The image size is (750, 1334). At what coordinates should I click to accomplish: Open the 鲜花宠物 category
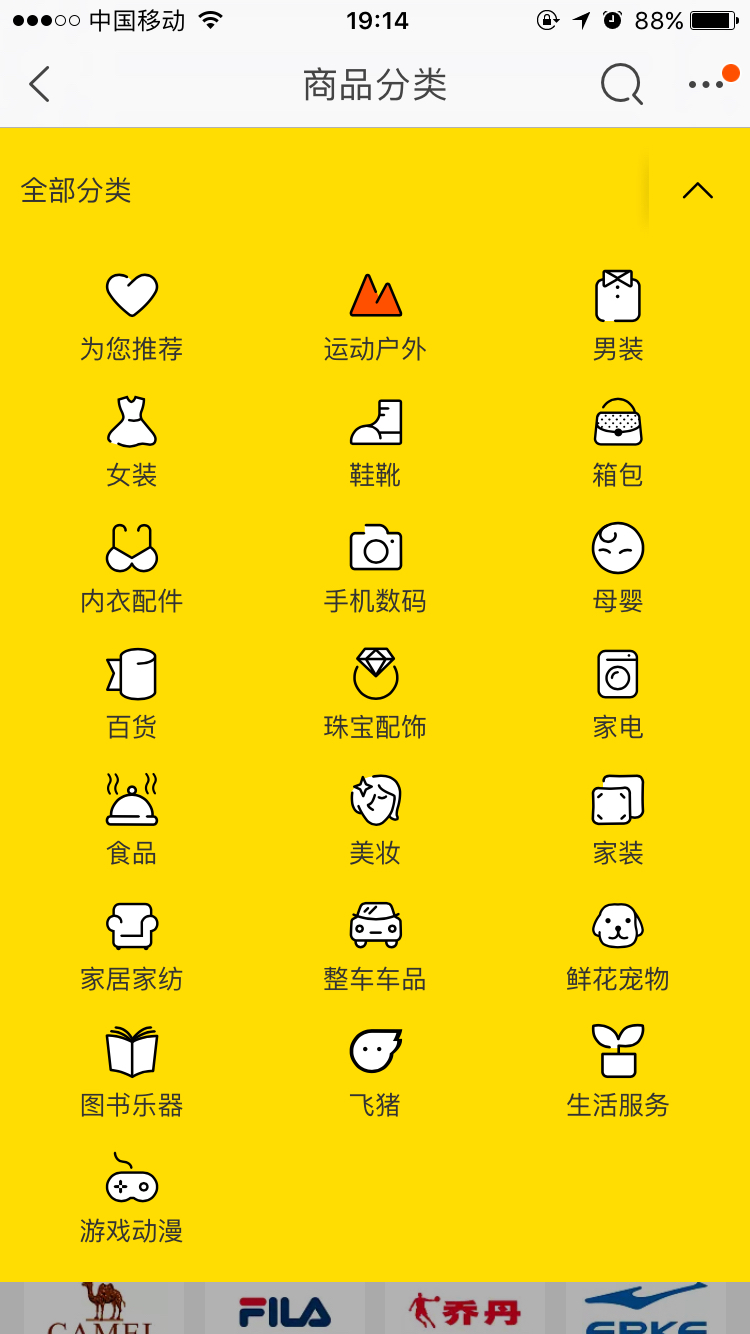(x=618, y=947)
